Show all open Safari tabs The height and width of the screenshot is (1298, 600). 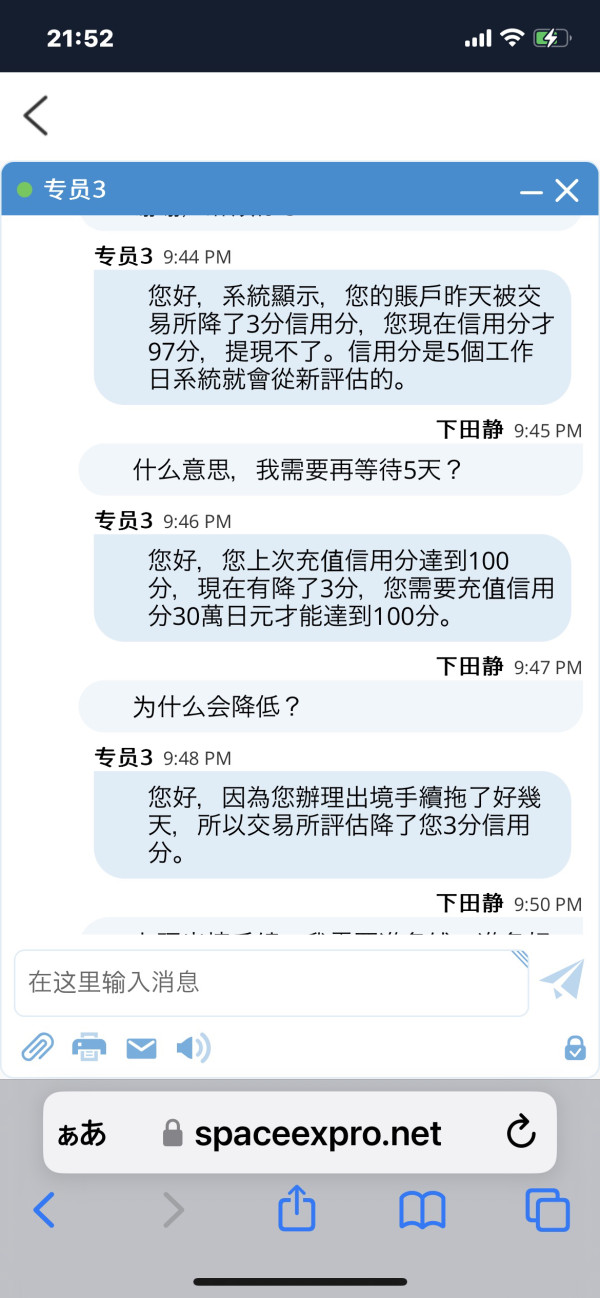[547, 1211]
